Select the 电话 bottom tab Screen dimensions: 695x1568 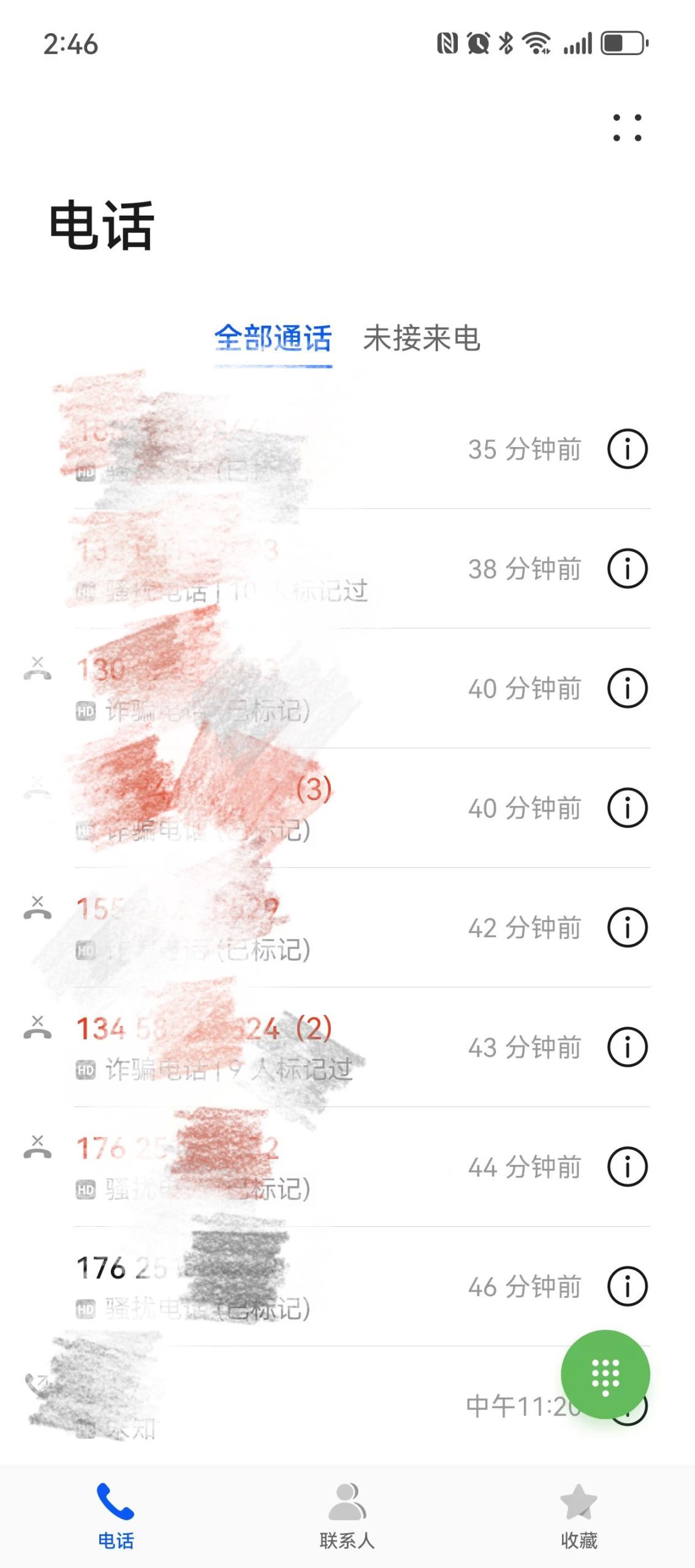(116, 1515)
